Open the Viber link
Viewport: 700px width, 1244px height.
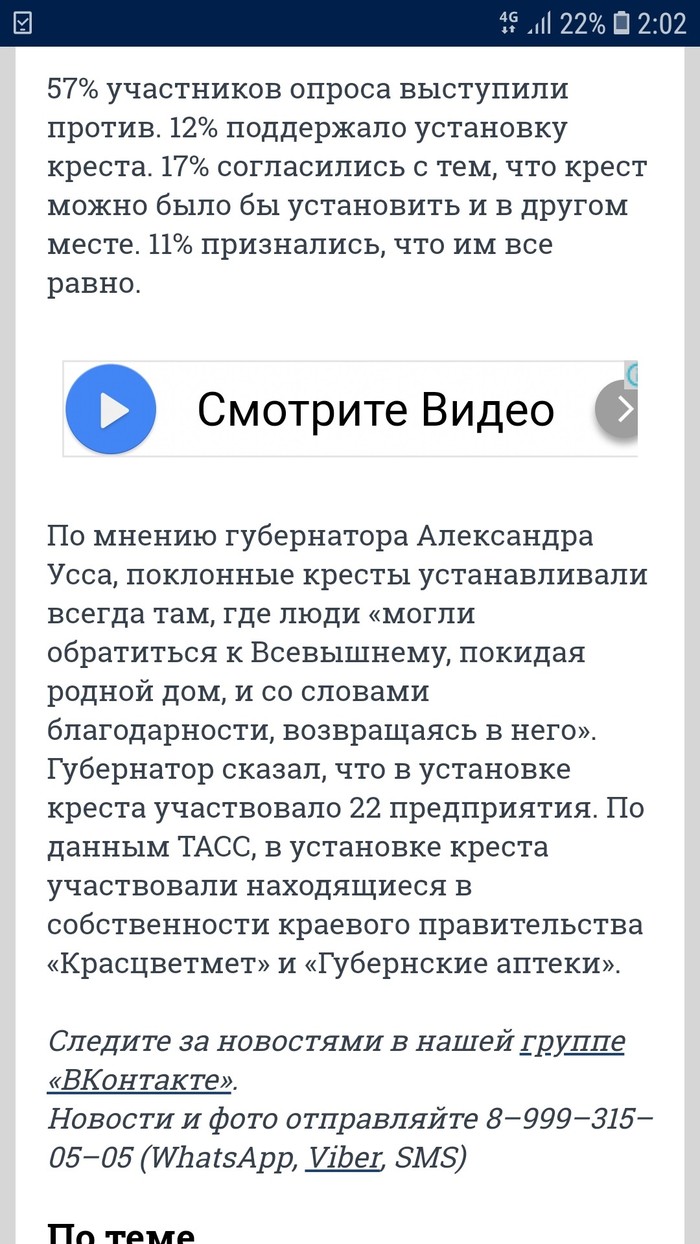tap(344, 1158)
